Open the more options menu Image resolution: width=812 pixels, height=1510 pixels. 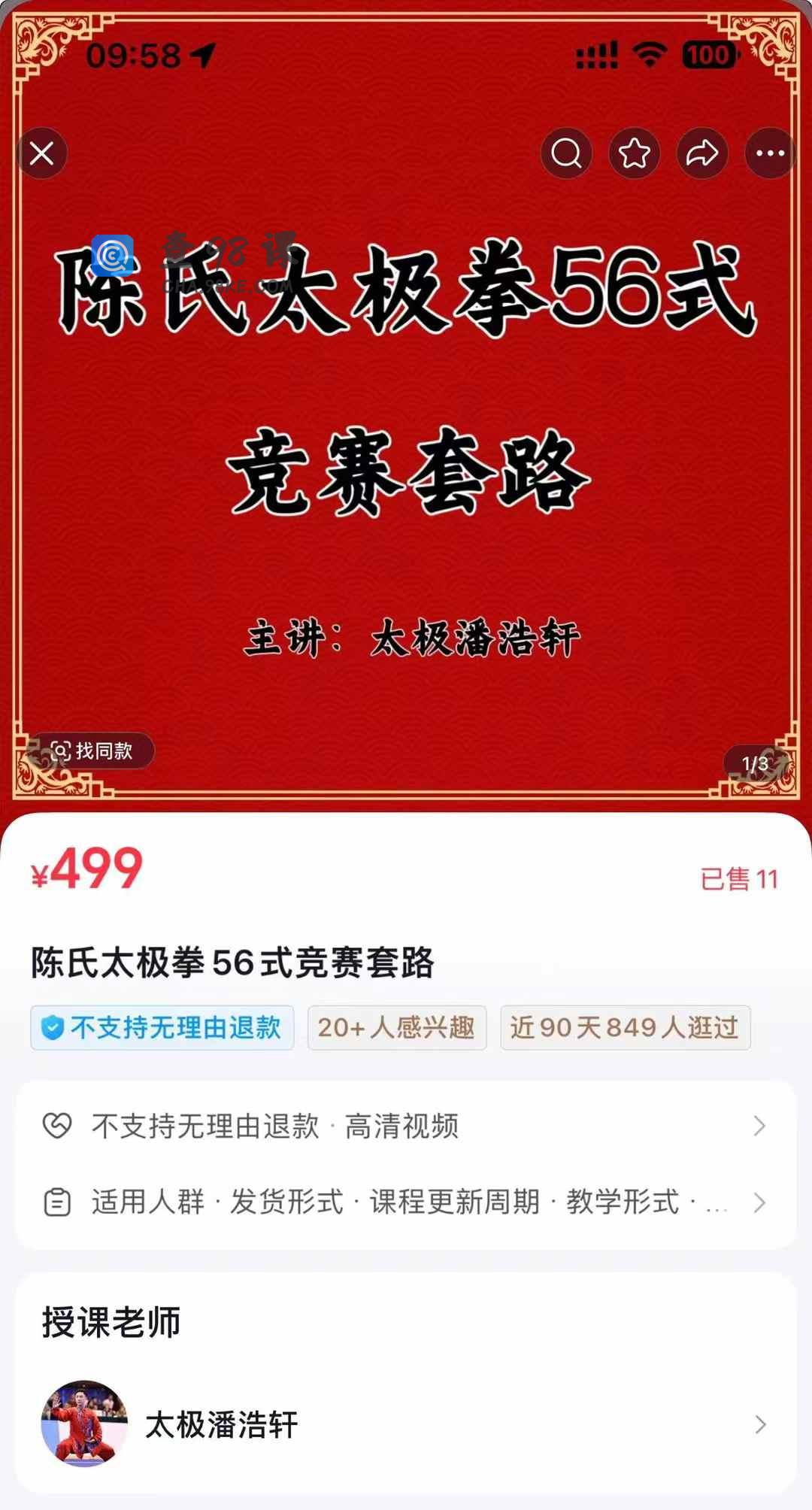pyautogui.click(x=770, y=153)
